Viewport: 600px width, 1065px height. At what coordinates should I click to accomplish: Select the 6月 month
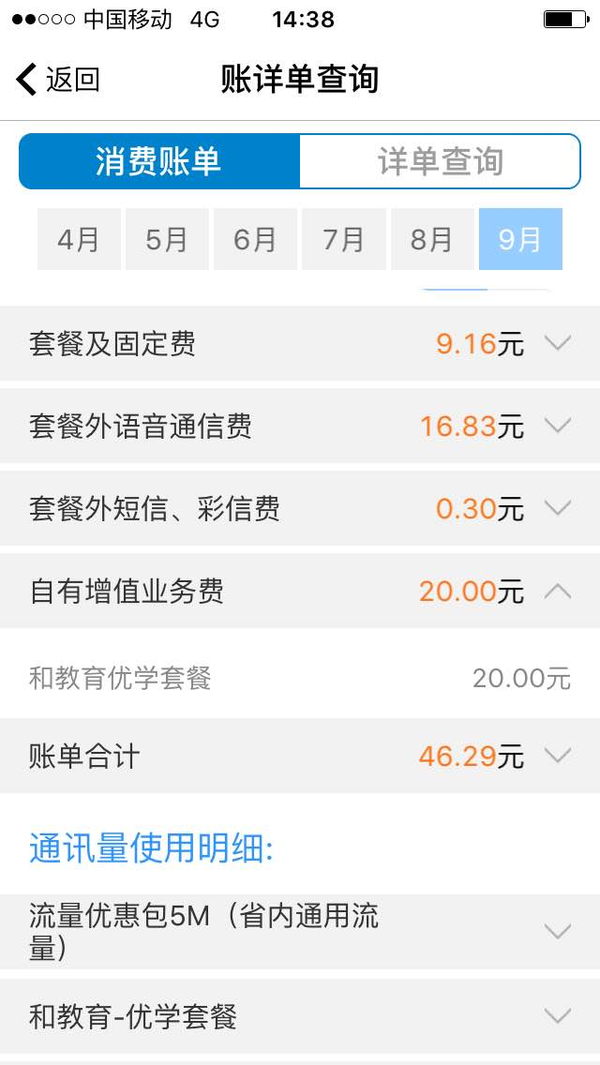tap(255, 239)
